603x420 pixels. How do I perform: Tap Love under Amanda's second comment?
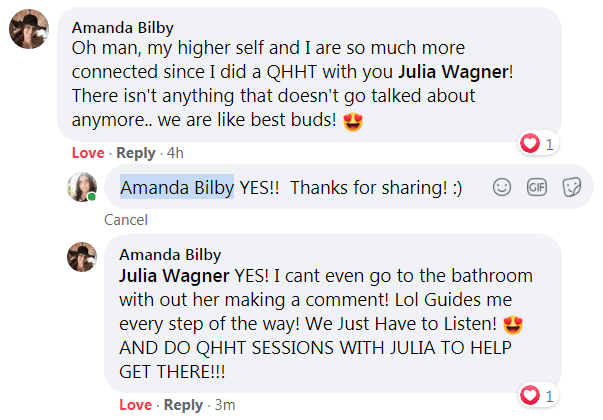(x=135, y=405)
